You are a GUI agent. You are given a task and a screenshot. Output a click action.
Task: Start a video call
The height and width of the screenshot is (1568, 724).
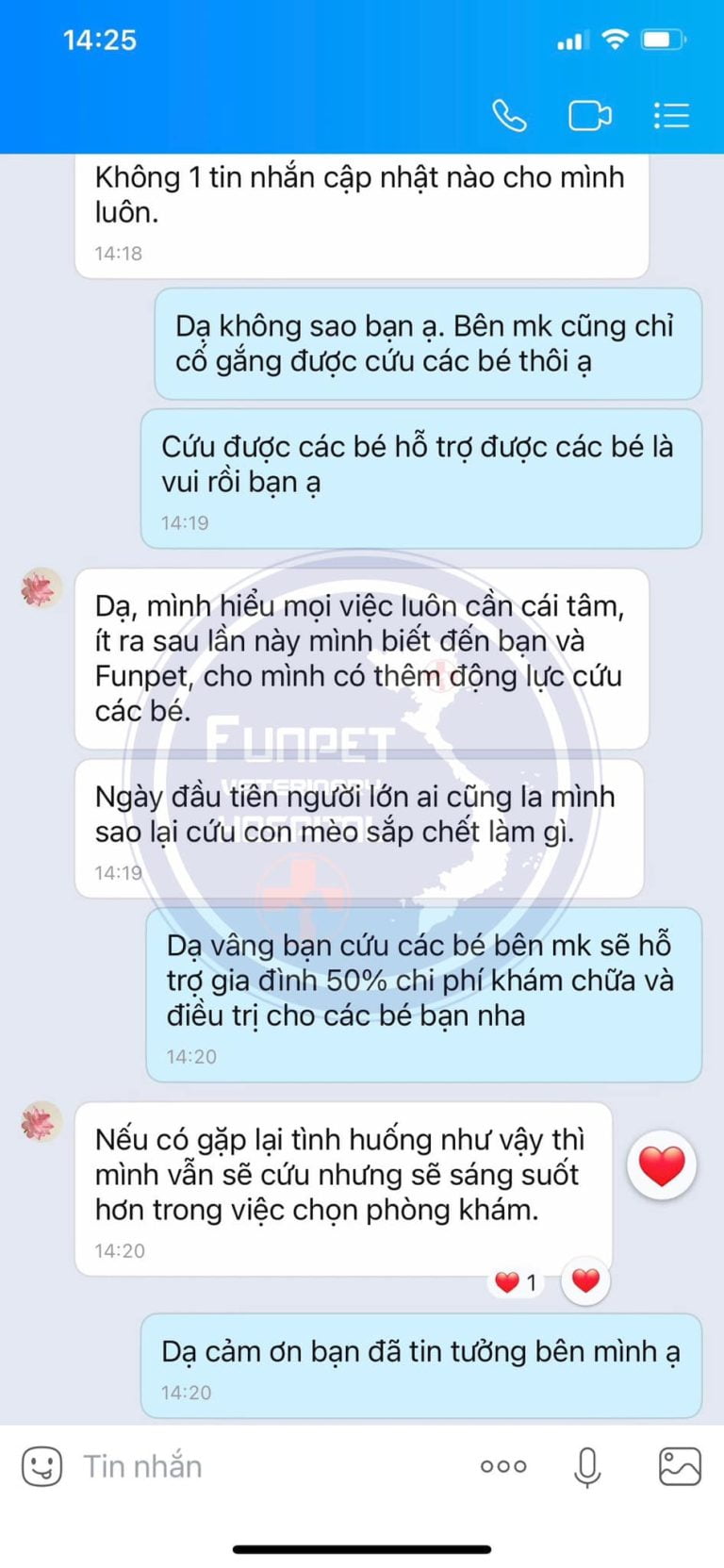point(590,116)
